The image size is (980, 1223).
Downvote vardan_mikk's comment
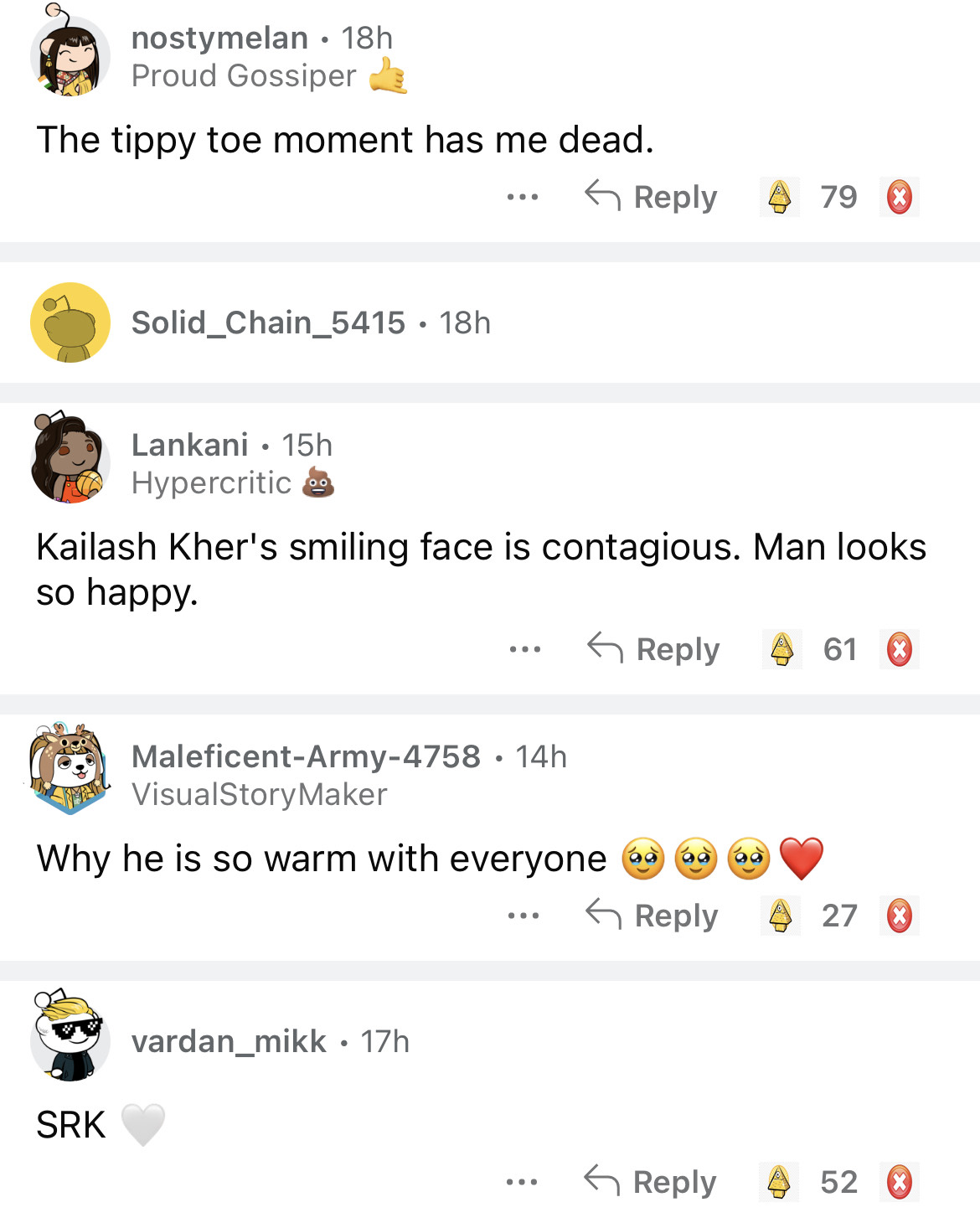[899, 1182]
